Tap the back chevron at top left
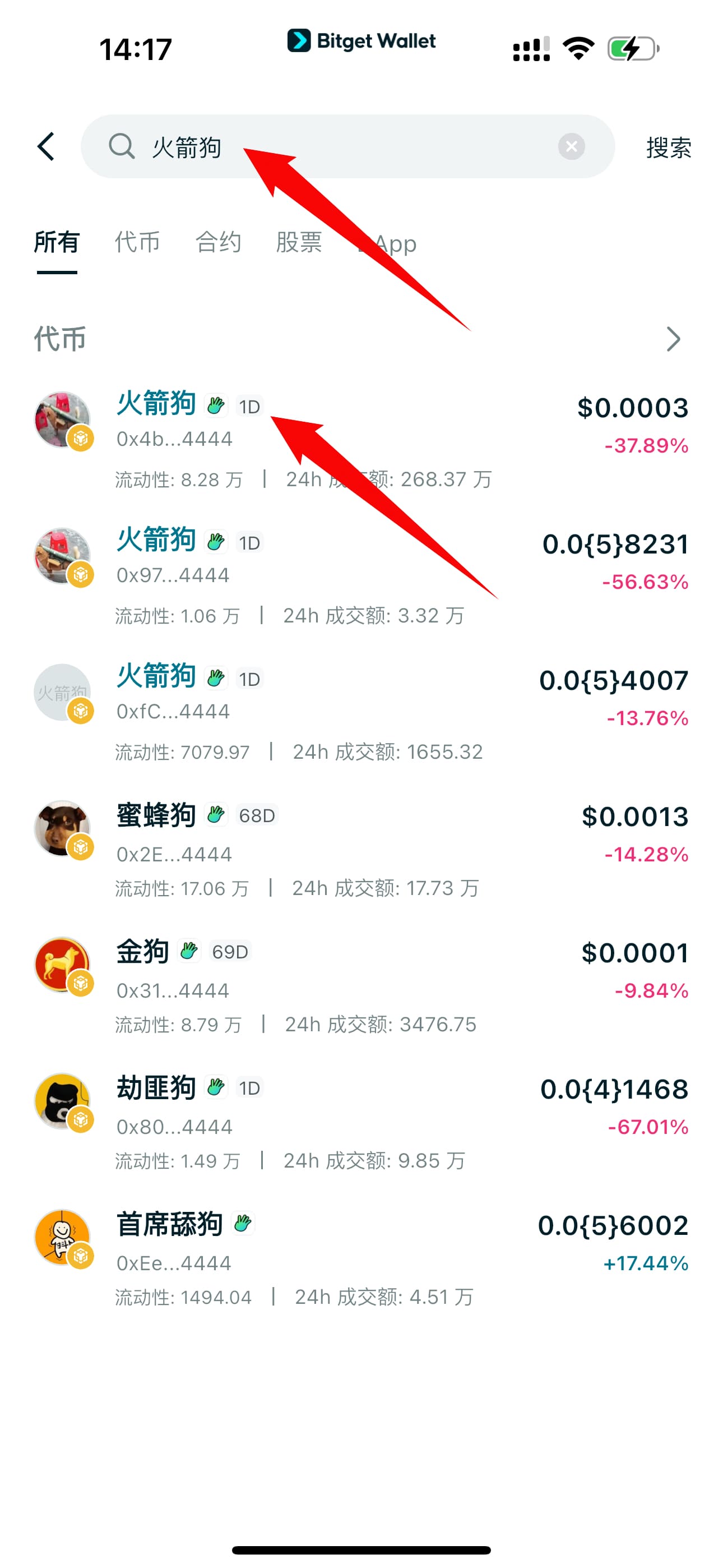Viewport: 723px width, 1568px height. coord(47,146)
